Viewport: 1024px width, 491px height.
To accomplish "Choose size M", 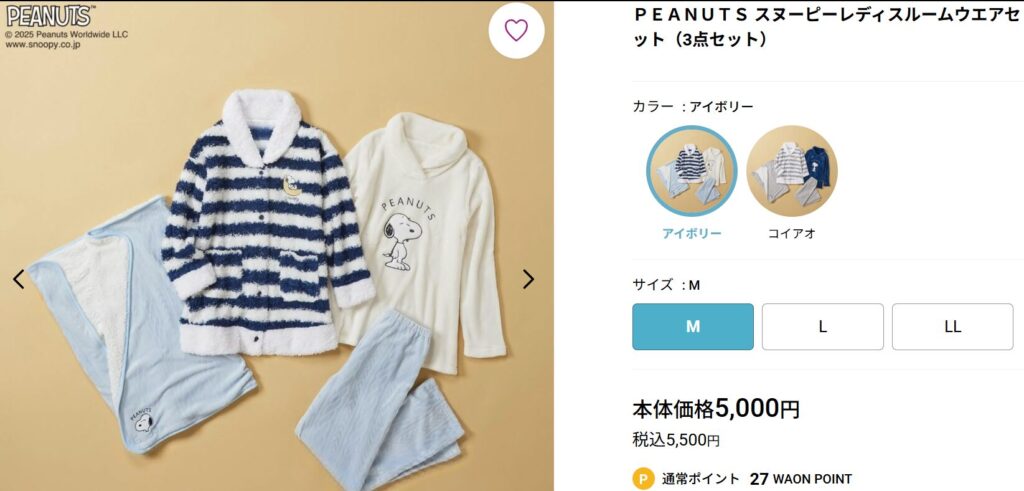I will (x=692, y=326).
